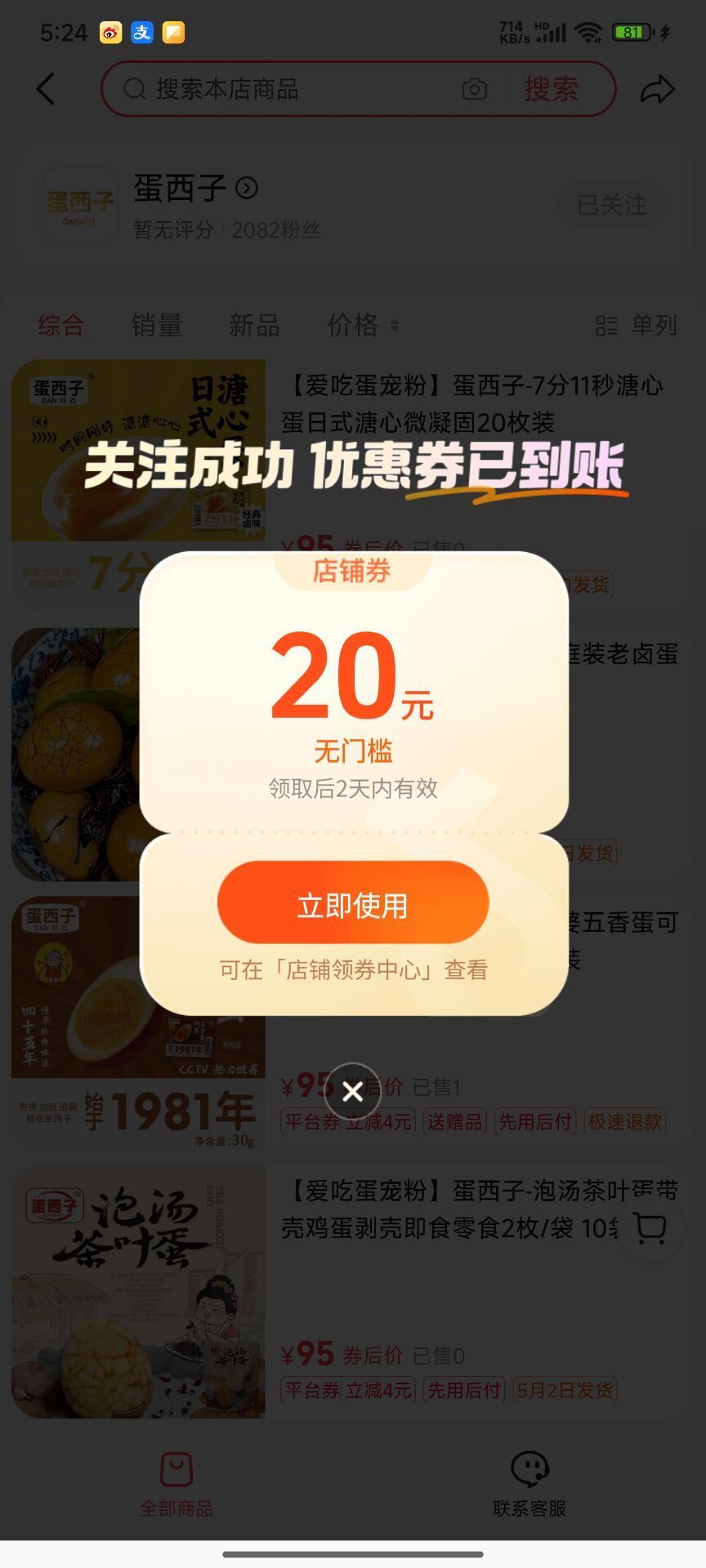Expand shop details via chevron next to 蛋西子
This screenshot has width=706, height=1568.
[246, 189]
